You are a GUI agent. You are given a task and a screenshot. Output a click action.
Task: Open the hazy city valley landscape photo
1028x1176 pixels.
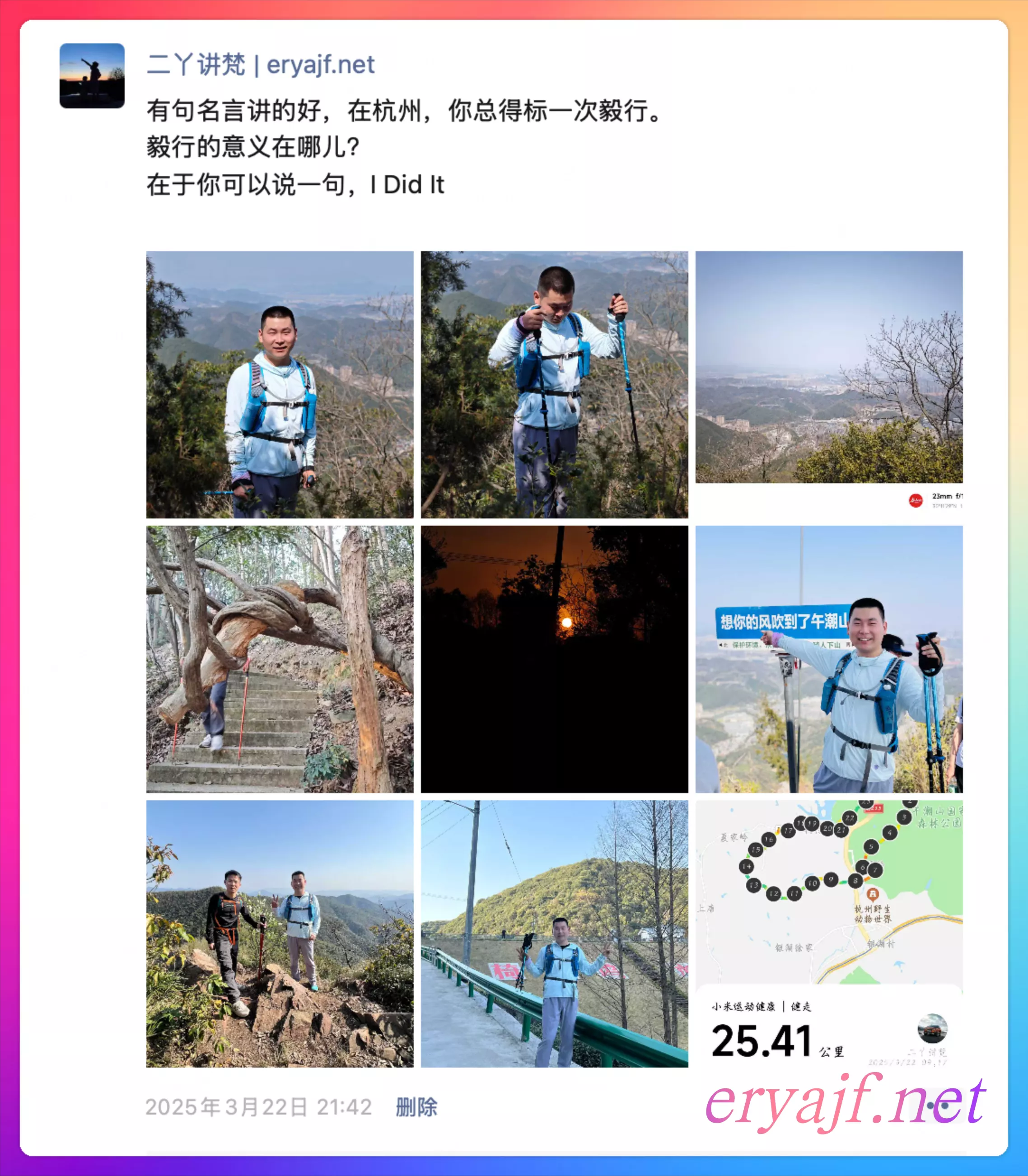829,378
